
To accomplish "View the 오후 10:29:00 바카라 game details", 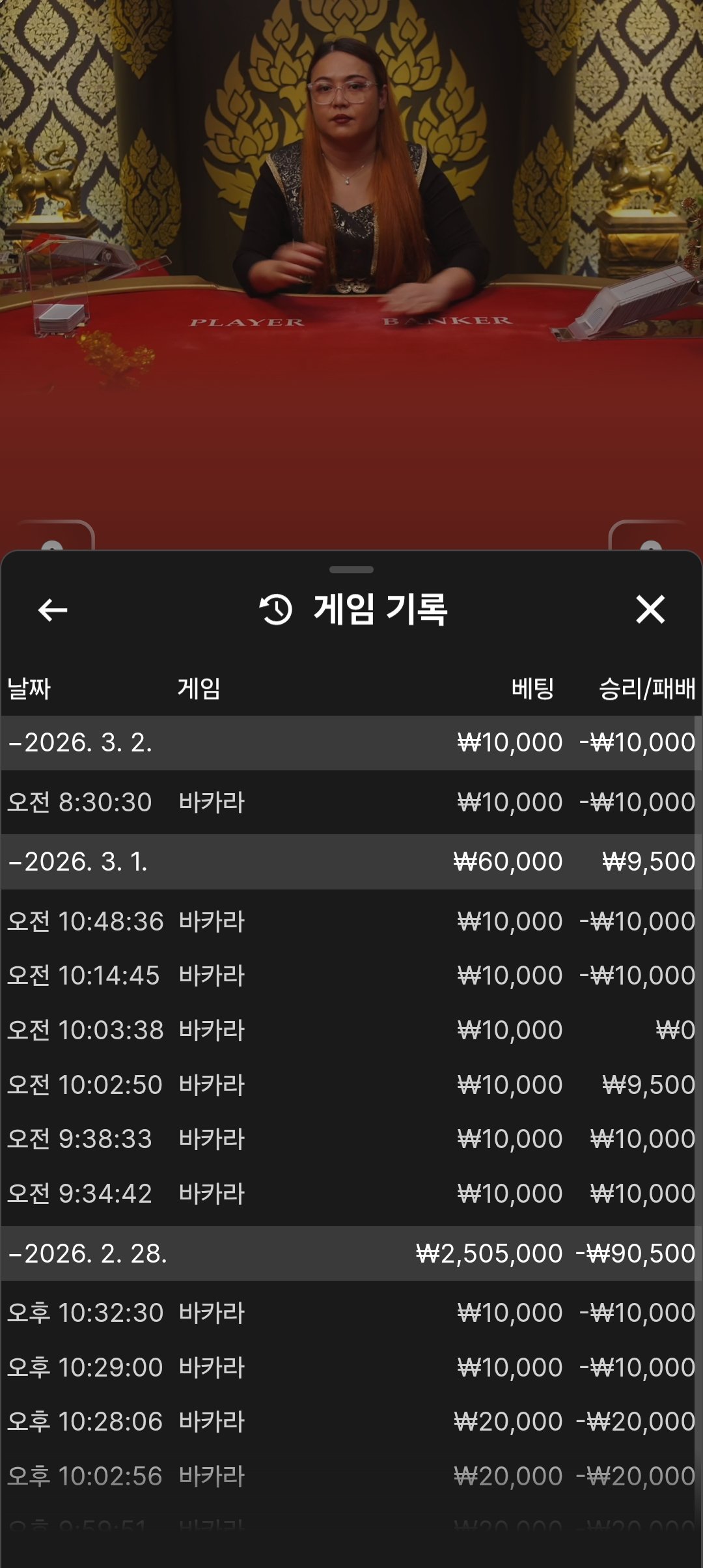I will [x=351, y=1367].
